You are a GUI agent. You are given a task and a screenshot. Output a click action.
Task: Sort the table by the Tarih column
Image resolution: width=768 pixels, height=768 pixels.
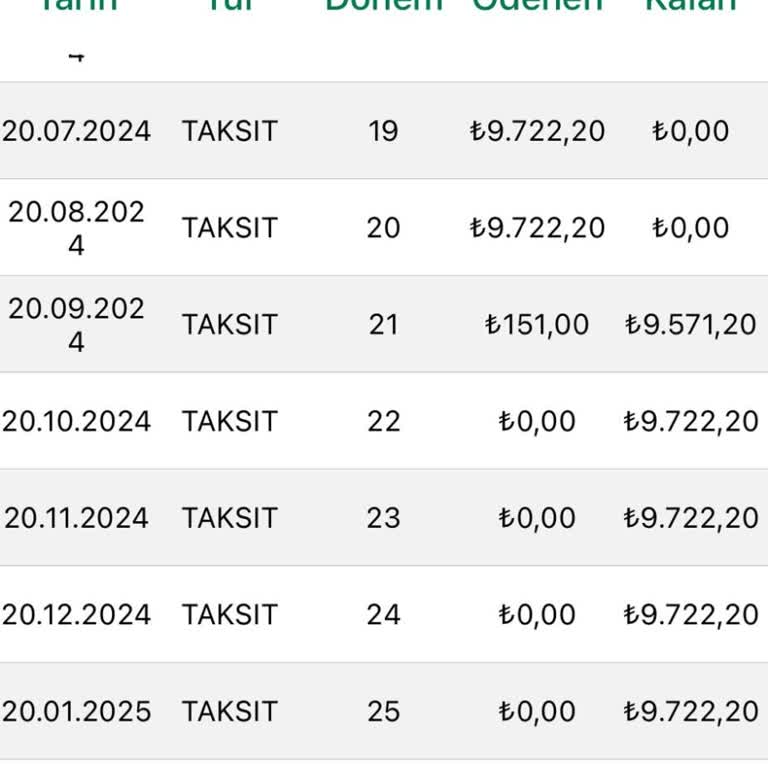click(x=77, y=6)
